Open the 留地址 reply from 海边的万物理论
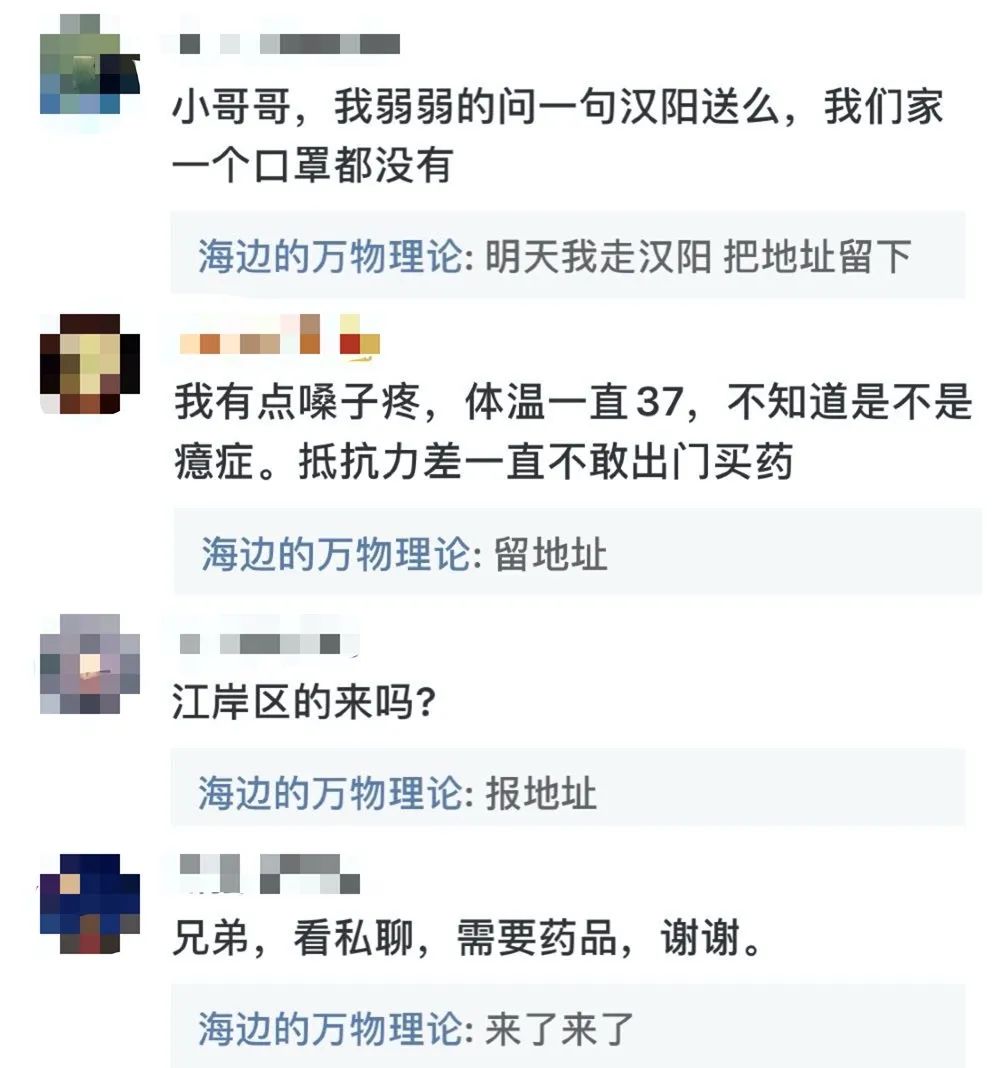The image size is (1000, 1068). 551,553
